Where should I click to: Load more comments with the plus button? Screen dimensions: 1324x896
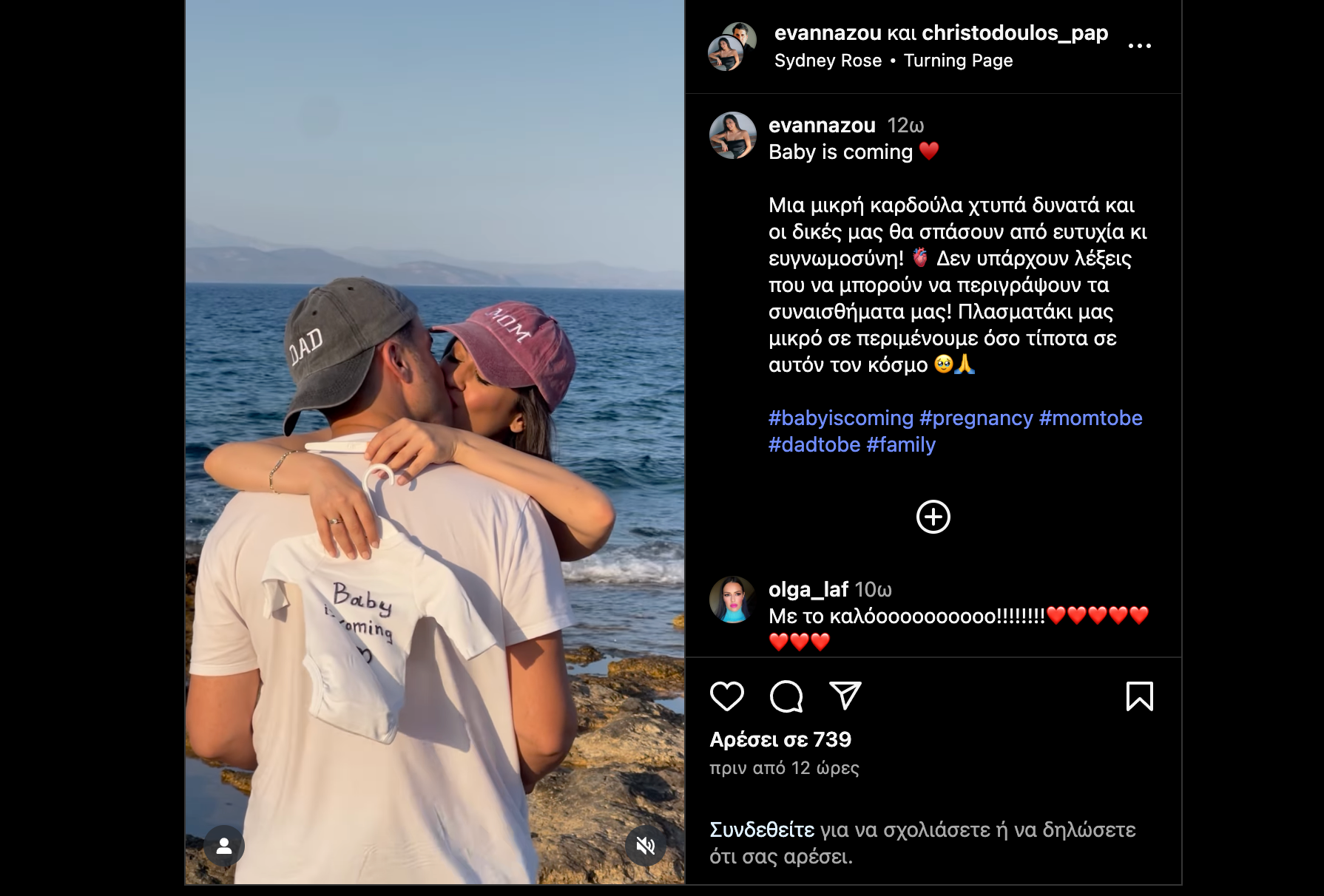click(x=933, y=517)
